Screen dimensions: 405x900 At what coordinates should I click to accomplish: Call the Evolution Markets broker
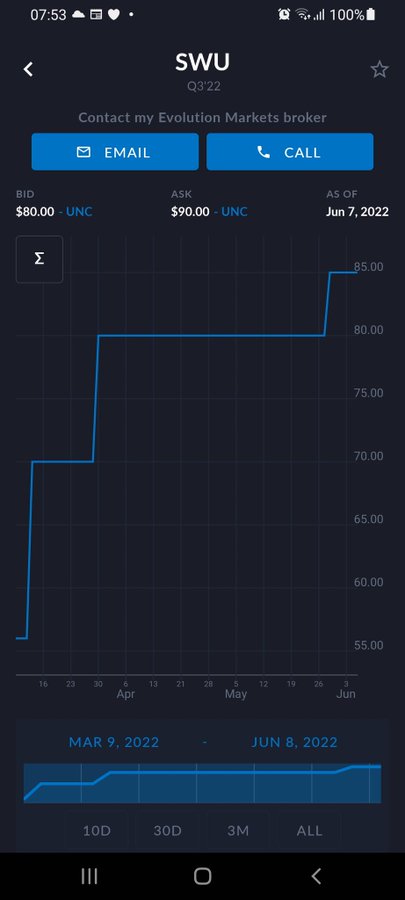pos(290,152)
